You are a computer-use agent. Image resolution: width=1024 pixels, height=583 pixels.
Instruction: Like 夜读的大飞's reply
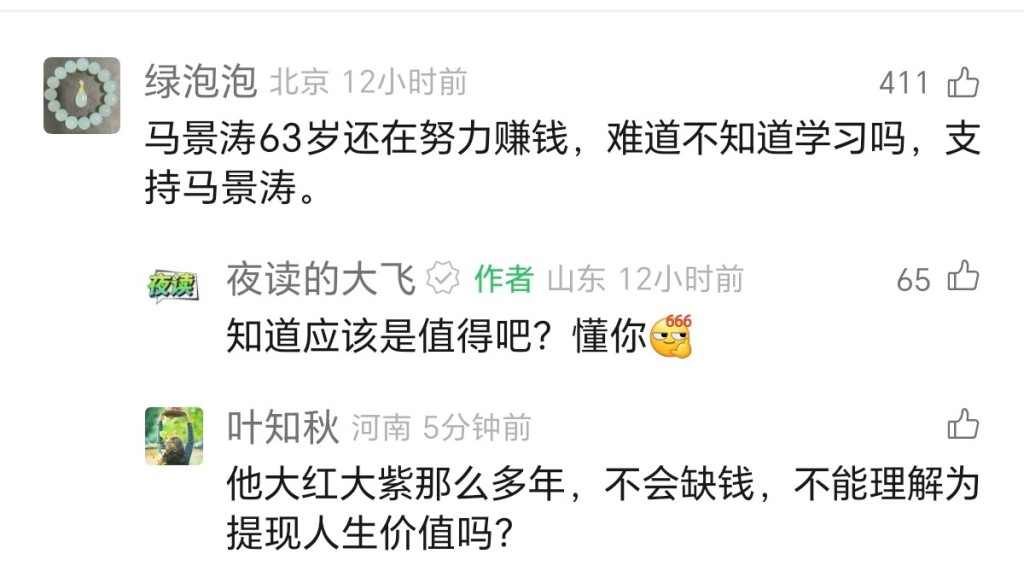tap(962, 277)
